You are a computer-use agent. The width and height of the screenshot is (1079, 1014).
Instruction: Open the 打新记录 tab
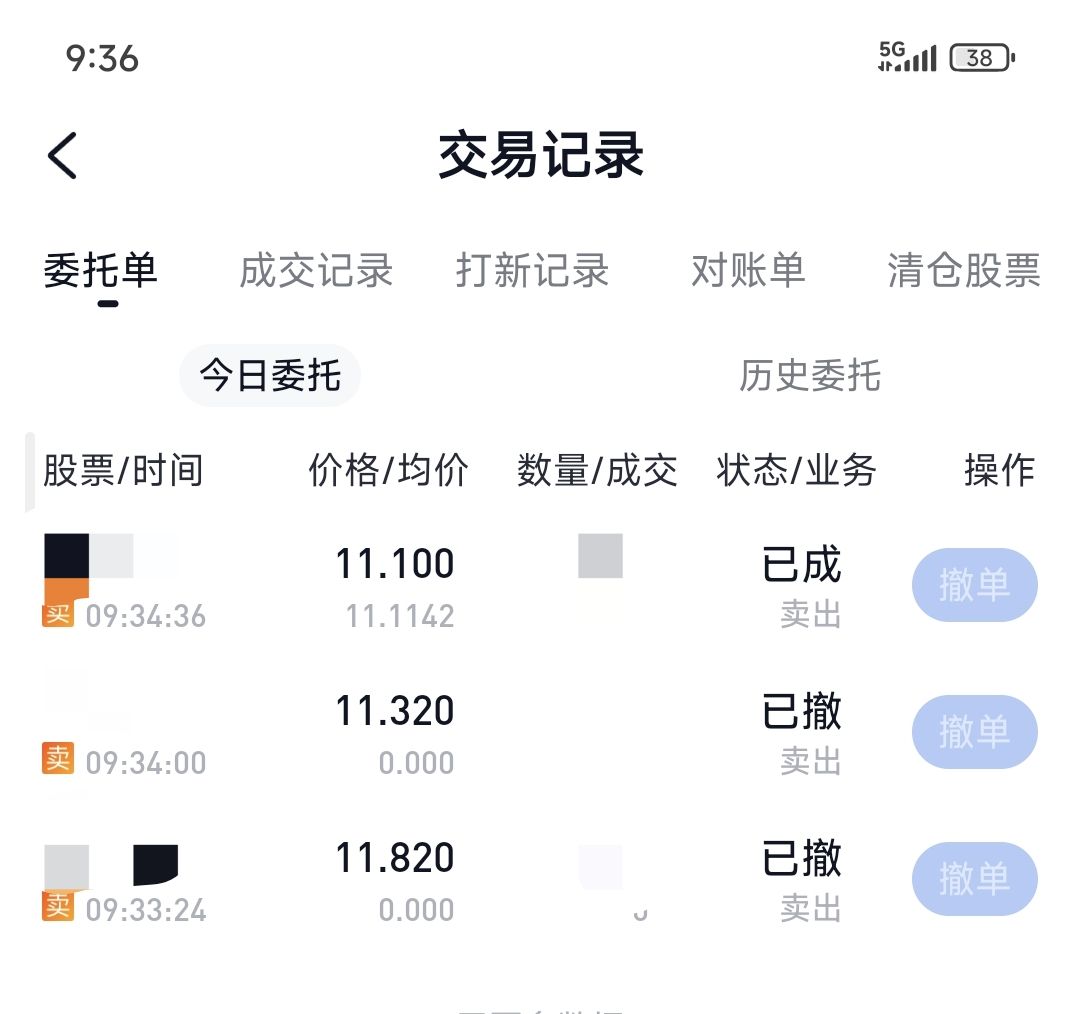(532, 270)
